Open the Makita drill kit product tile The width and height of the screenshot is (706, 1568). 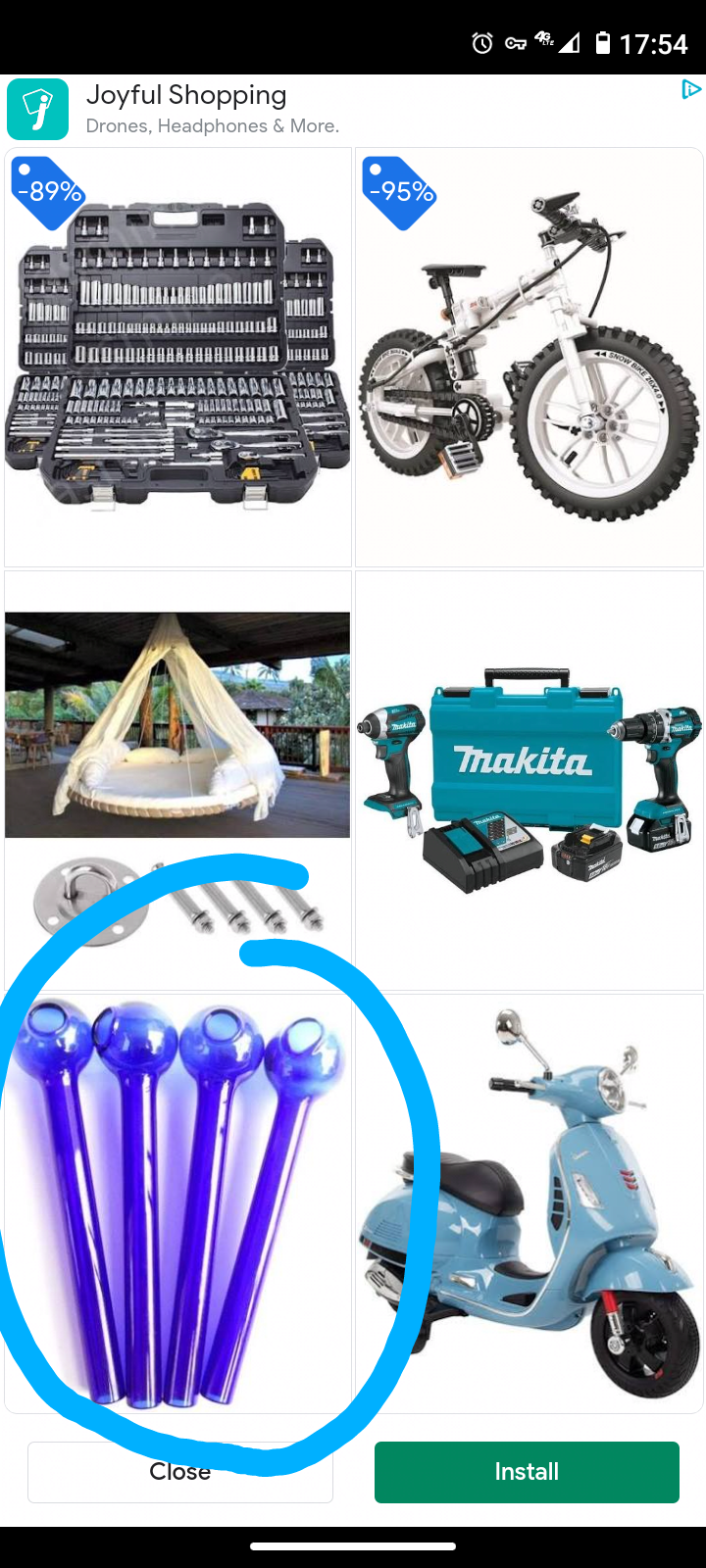click(529, 779)
